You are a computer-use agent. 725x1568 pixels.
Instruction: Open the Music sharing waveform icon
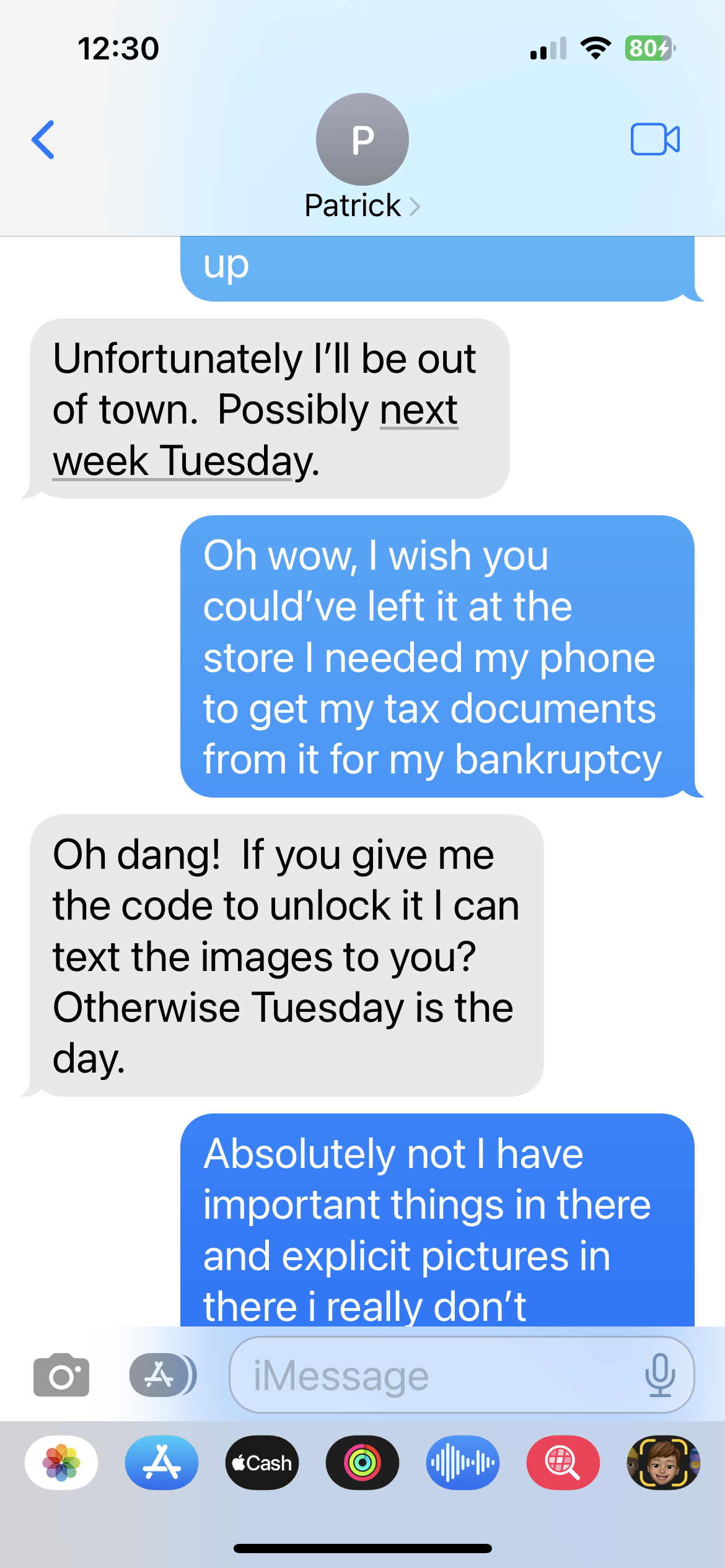point(463,1463)
